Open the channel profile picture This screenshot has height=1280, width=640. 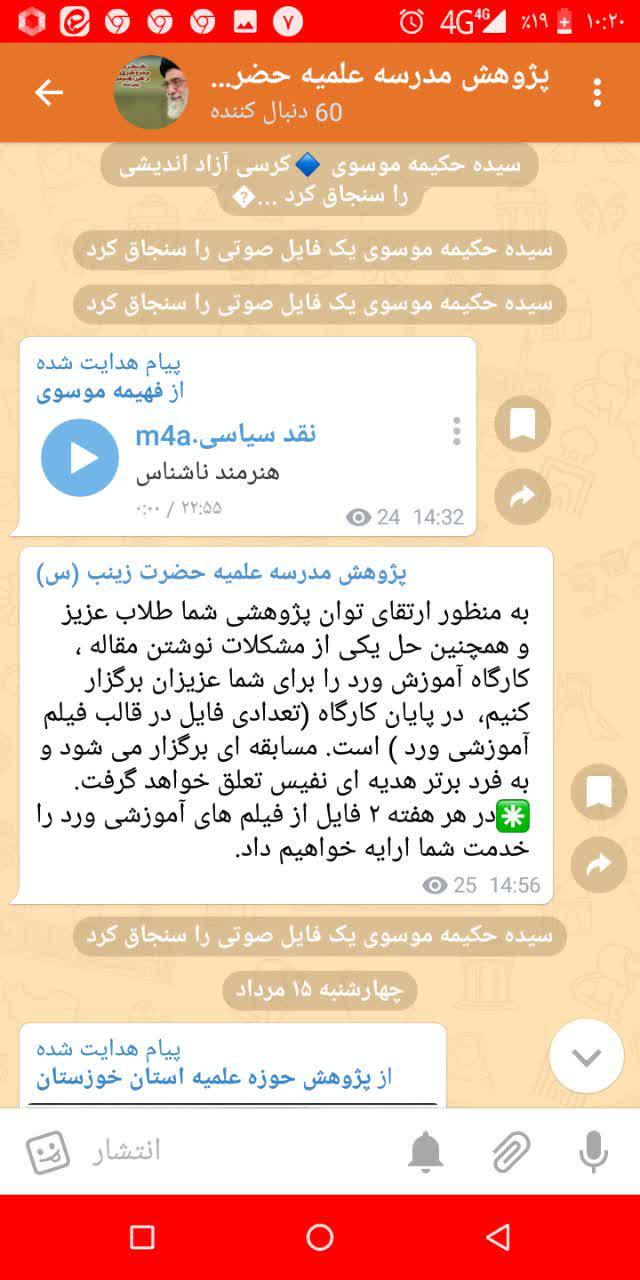[x=150, y=93]
